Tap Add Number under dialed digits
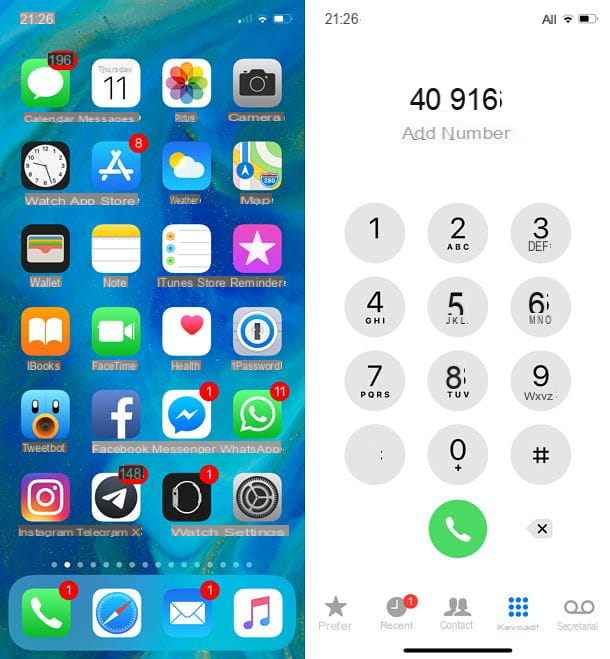The width and height of the screenshot is (610, 659). pos(456,133)
